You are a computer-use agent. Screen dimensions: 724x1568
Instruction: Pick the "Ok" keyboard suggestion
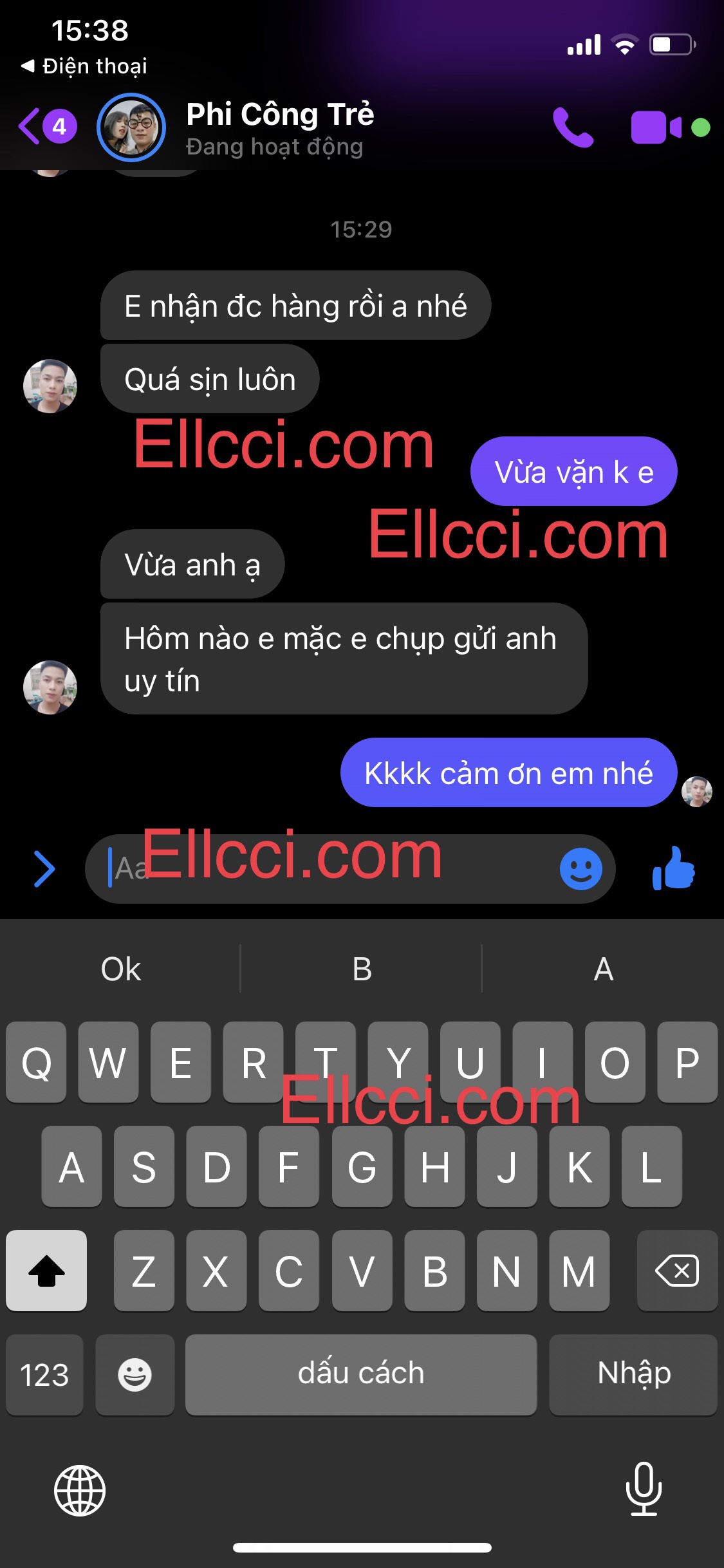pos(120,969)
